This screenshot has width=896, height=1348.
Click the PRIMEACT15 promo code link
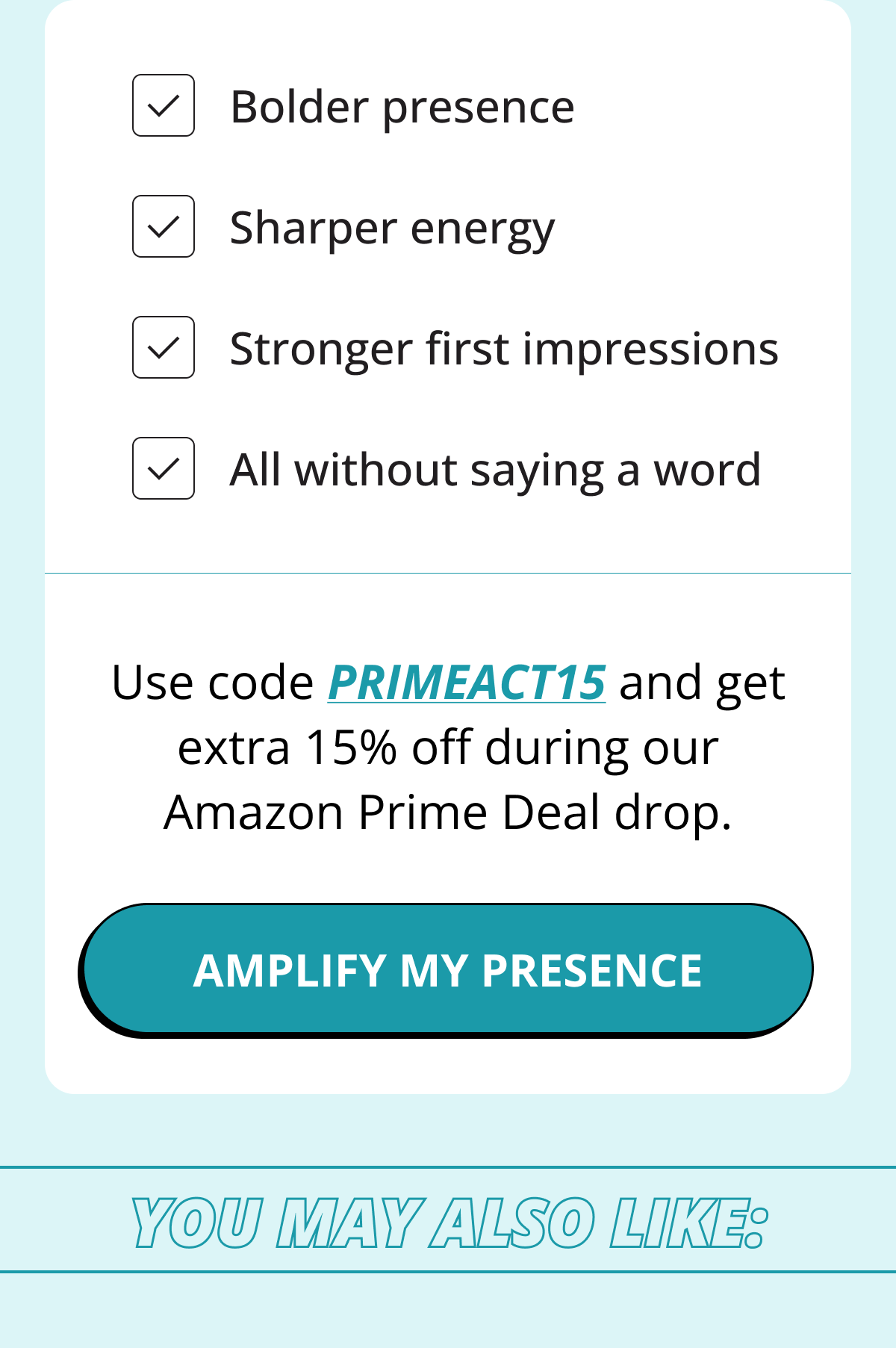(x=467, y=681)
